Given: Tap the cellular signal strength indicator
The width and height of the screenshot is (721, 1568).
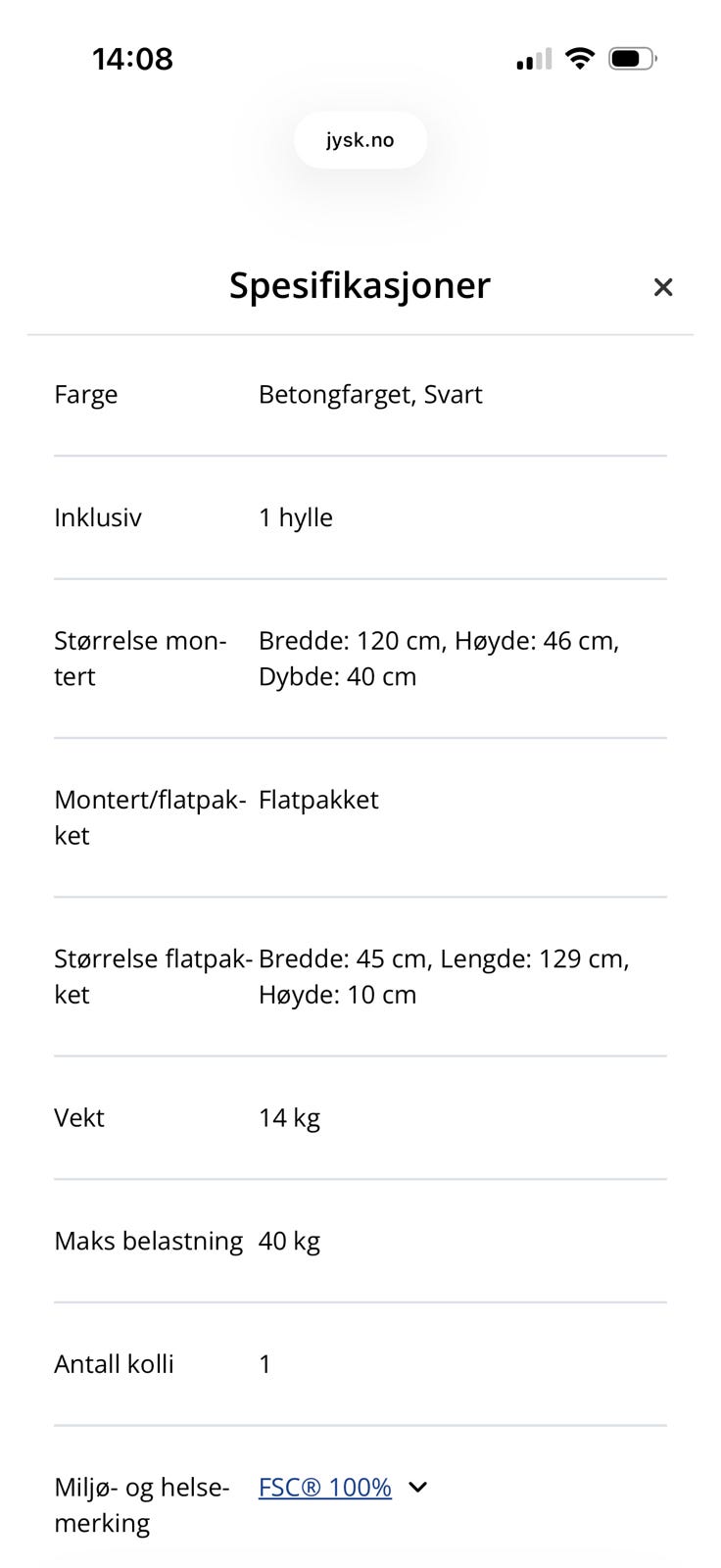Looking at the screenshot, I should tap(532, 59).
